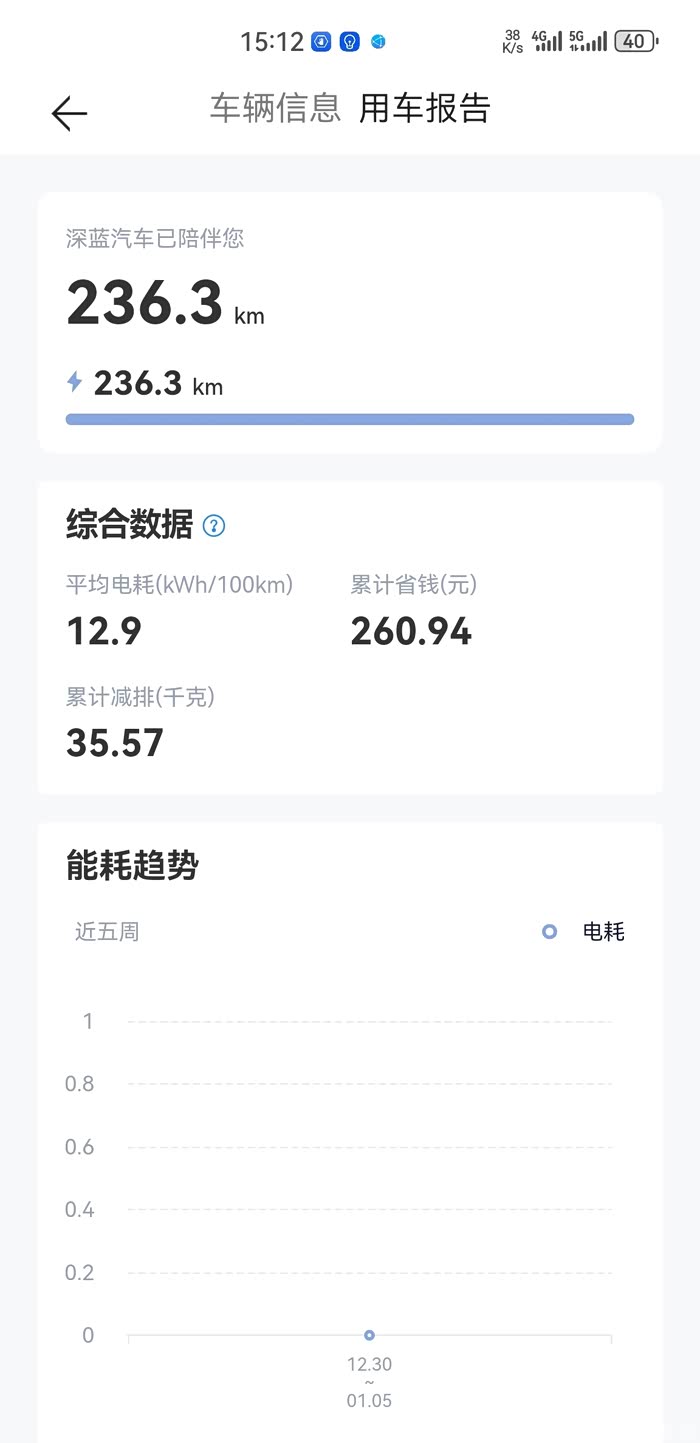
Task: Select the 用车报告 tab
Action: click(425, 108)
